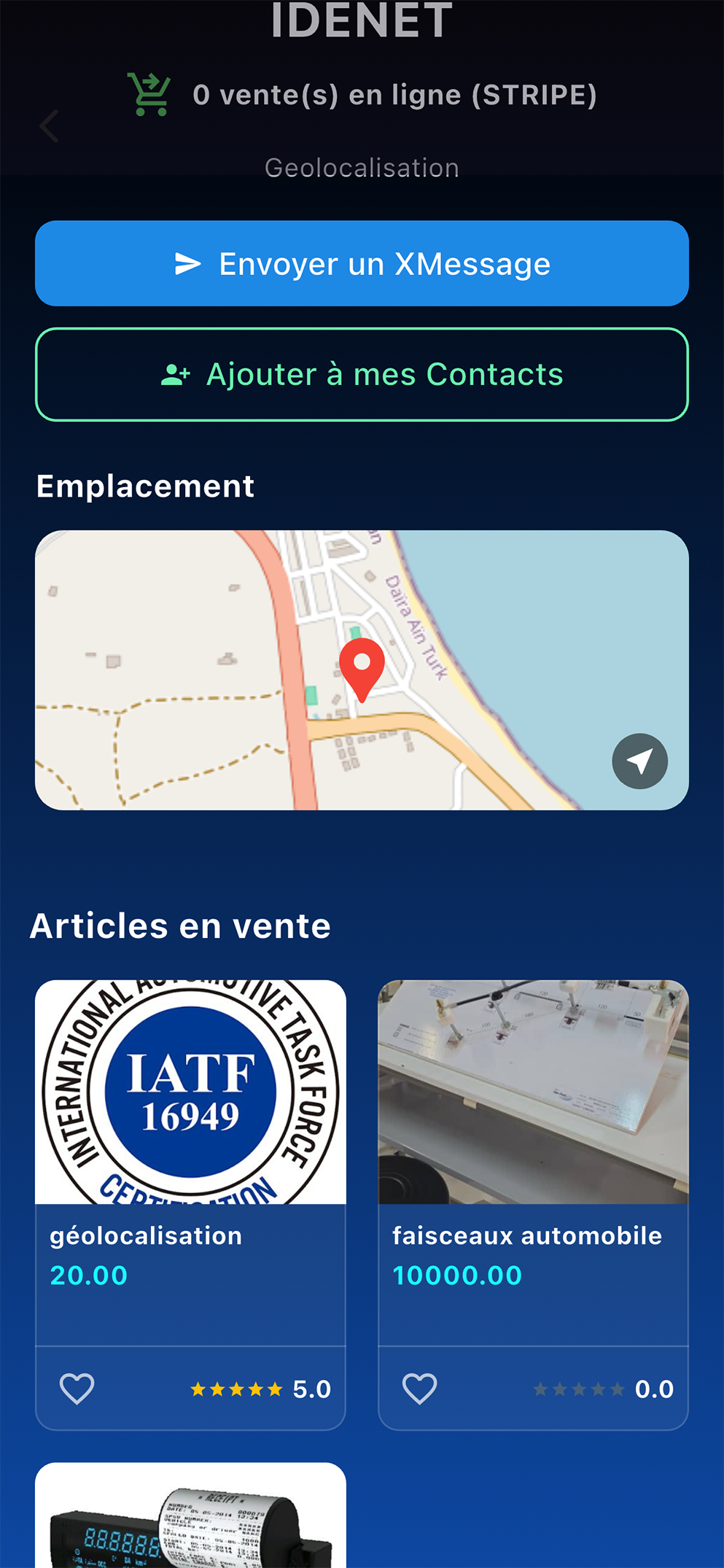
Task: Favorite the faisceaux automobile article
Action: tap(419, 1388)
